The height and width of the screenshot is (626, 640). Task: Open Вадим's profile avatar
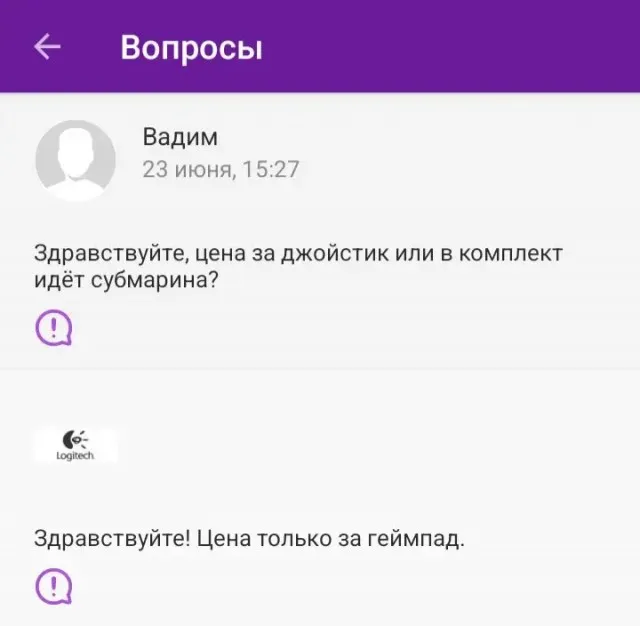pos(75,160)
